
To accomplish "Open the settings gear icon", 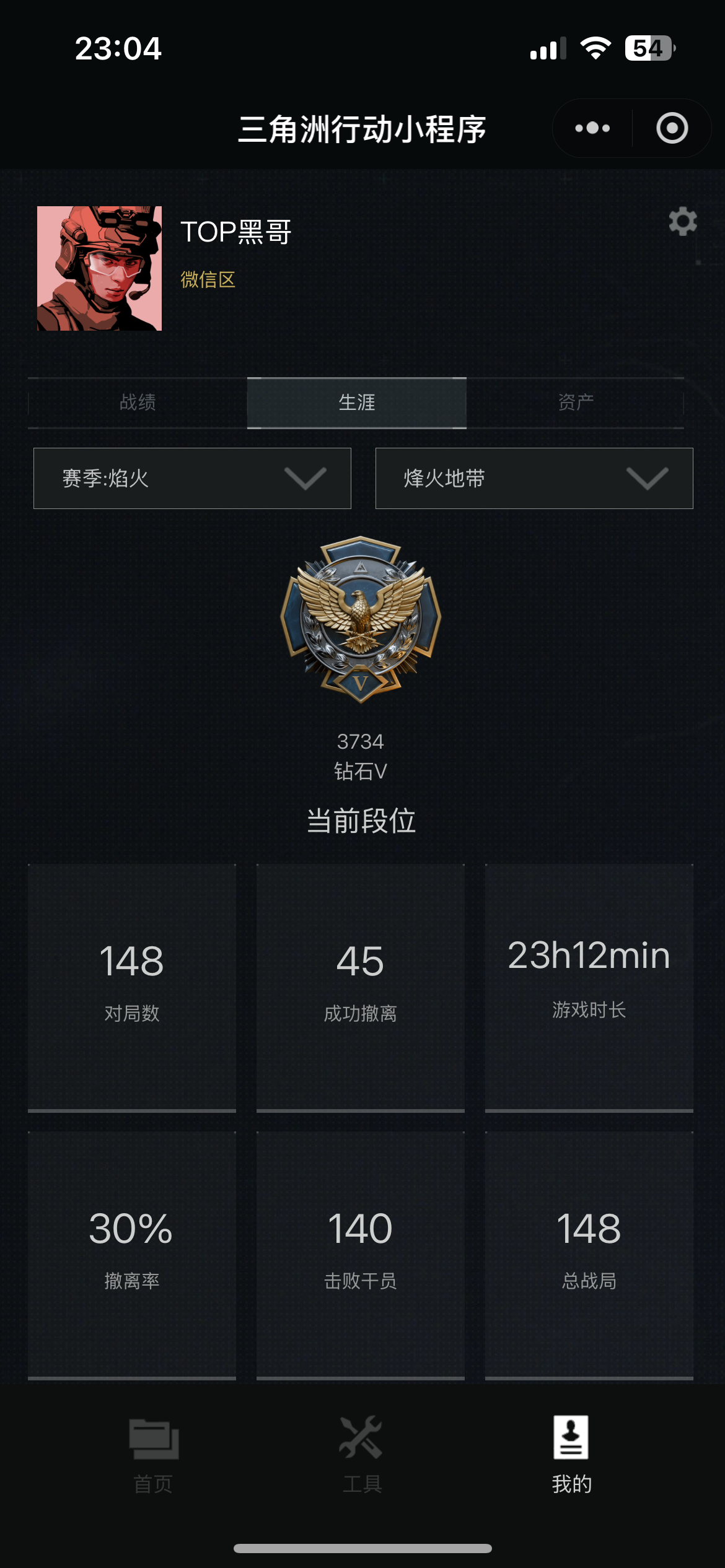I will 683,221.
